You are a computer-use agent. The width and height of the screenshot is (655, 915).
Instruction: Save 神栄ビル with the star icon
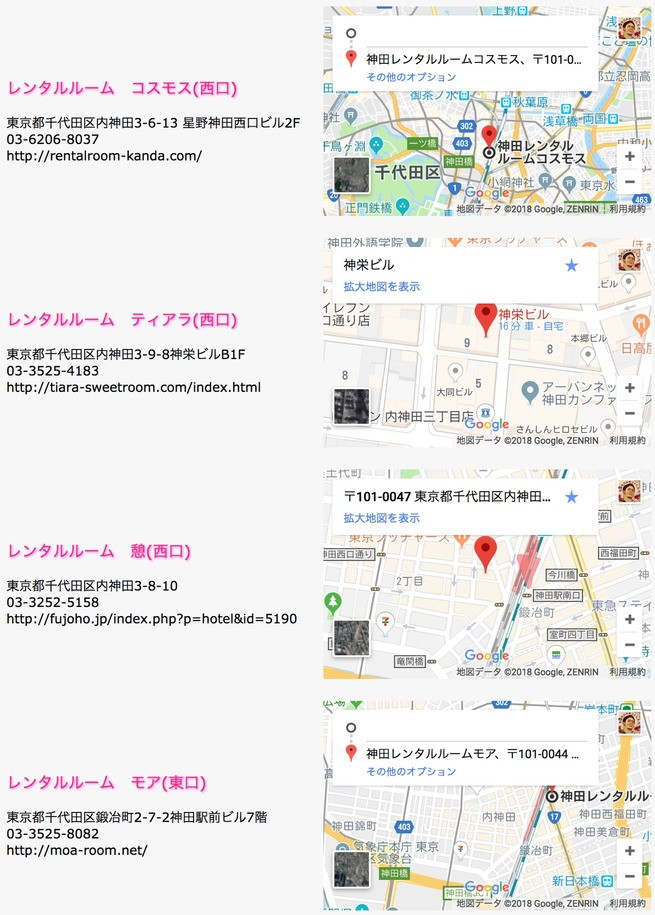[x=571, y=266]
